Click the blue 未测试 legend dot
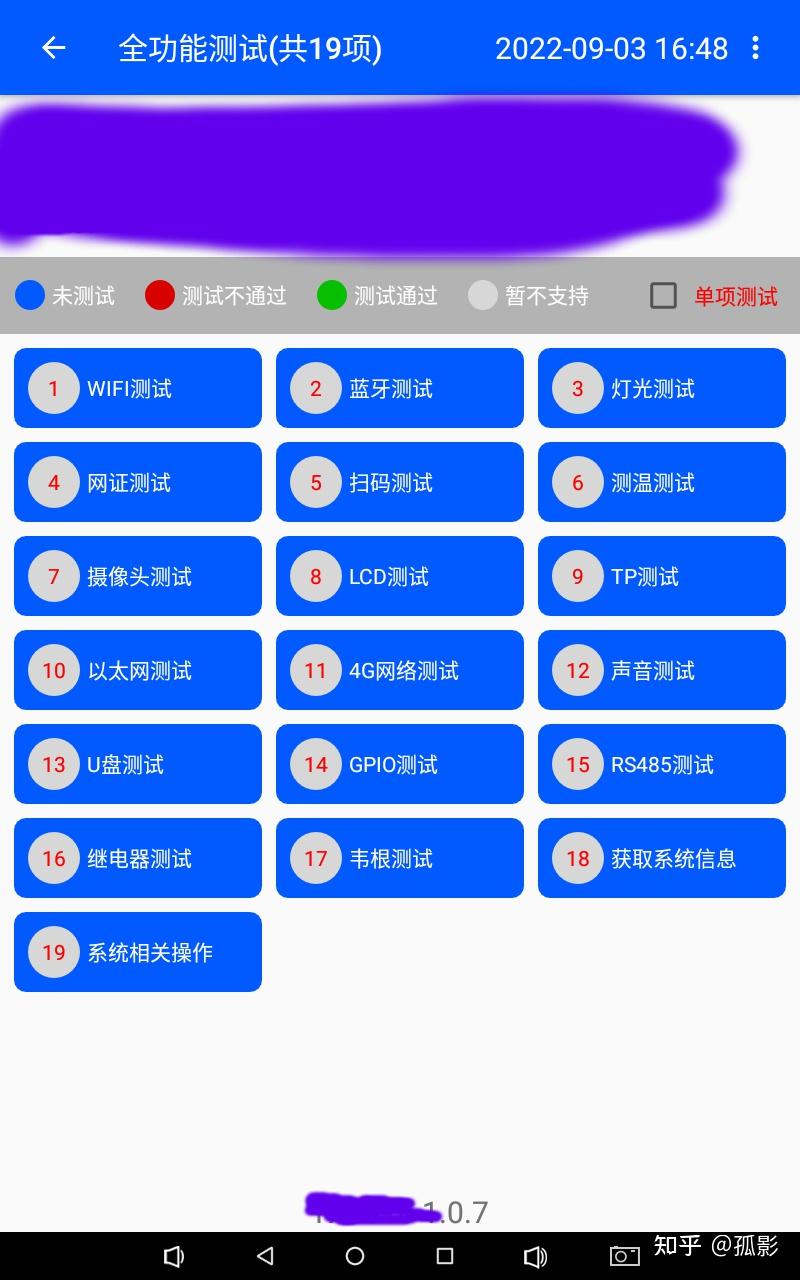The width and height of the screenshot is (800, 1280). click(30, 295)
